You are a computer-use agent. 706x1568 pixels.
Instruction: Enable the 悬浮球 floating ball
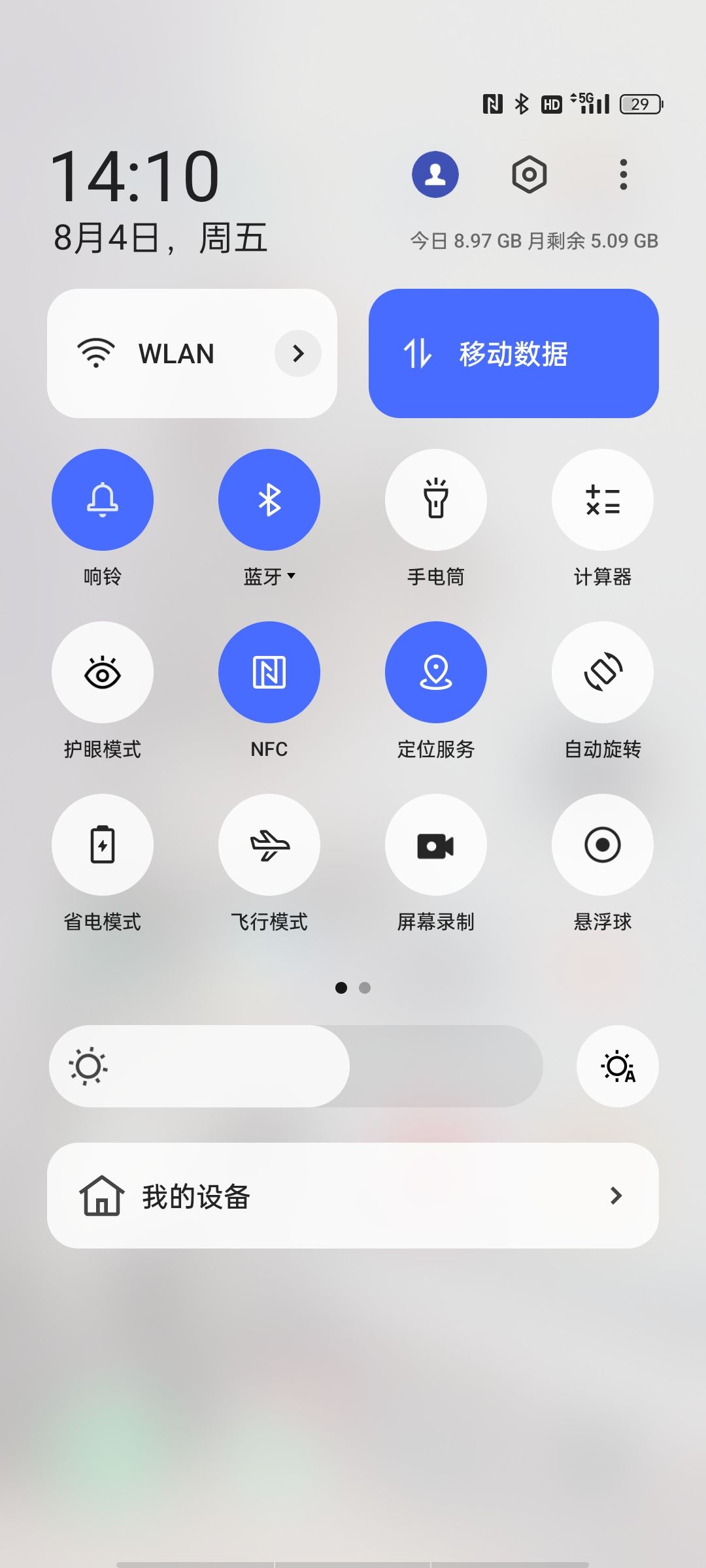[603, 845]
